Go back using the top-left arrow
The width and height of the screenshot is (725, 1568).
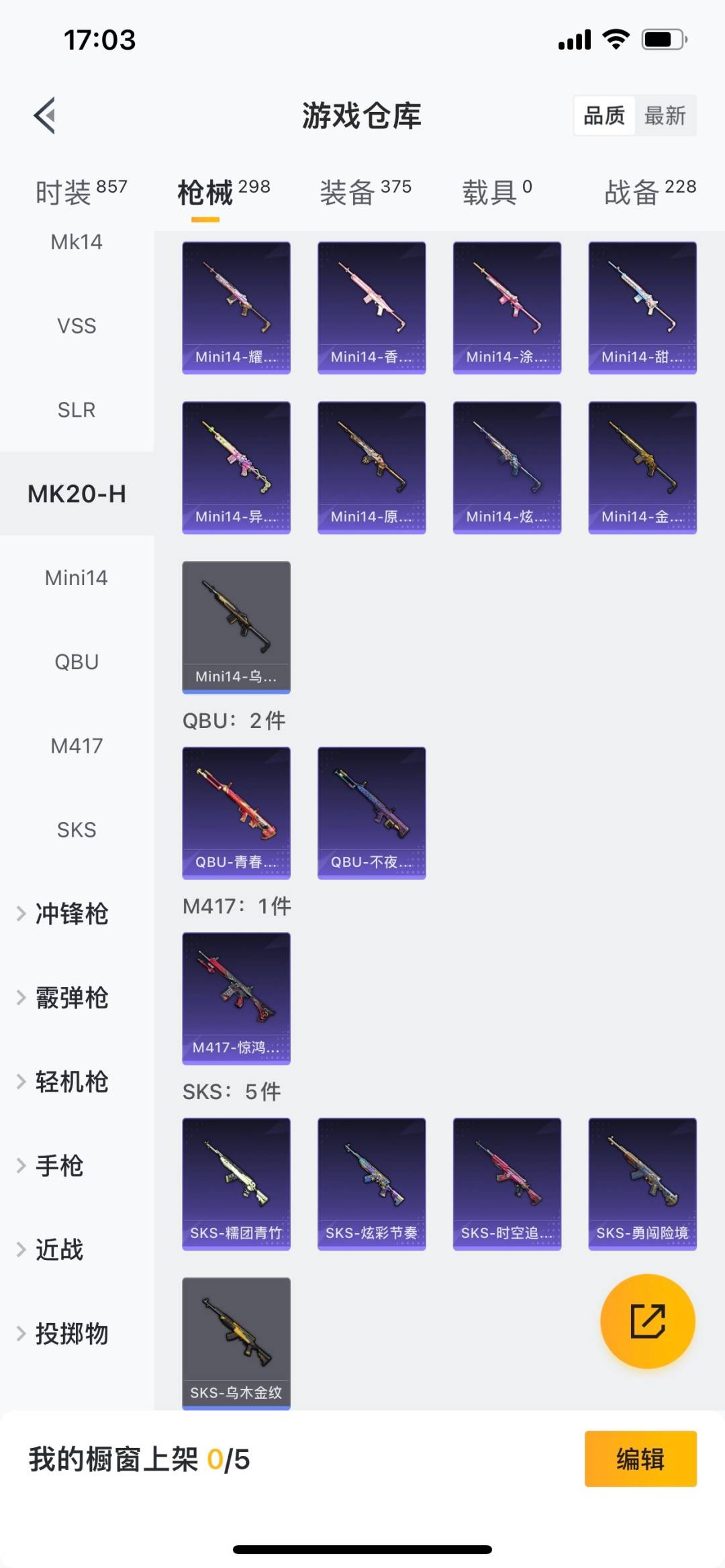pos(44,115)
